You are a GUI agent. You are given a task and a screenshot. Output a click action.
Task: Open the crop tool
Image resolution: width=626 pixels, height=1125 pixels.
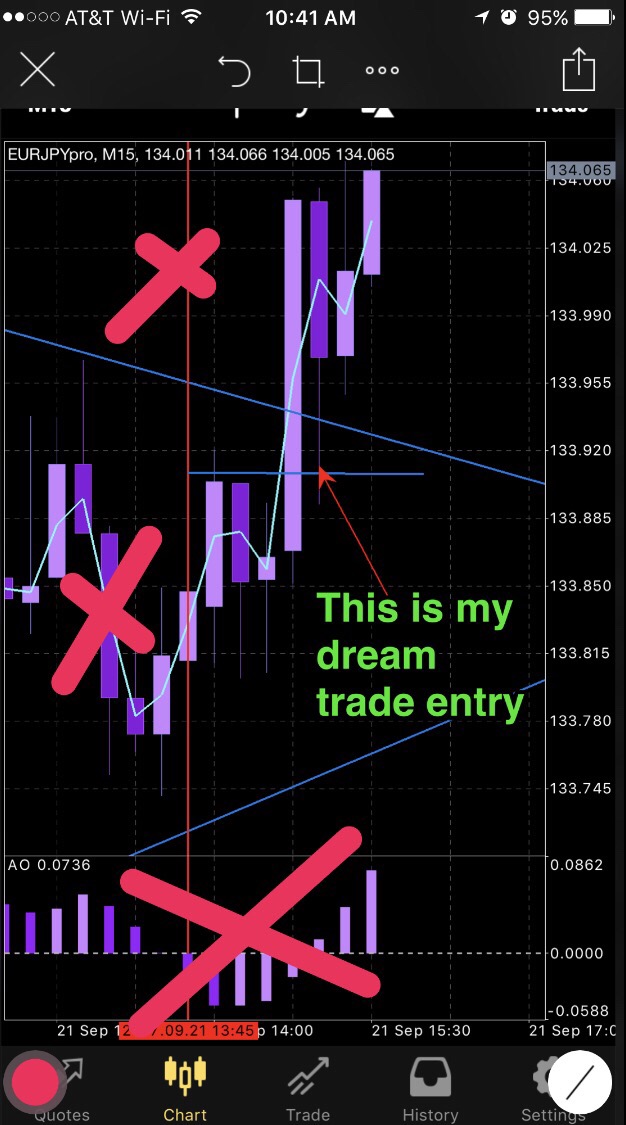pyautogui.click(x=308, y=71)
